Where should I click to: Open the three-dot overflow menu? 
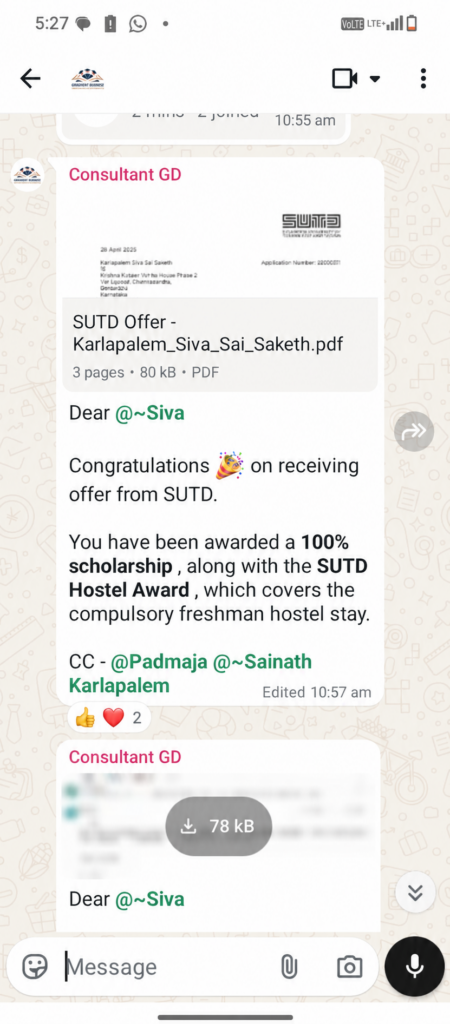point(423,79)
